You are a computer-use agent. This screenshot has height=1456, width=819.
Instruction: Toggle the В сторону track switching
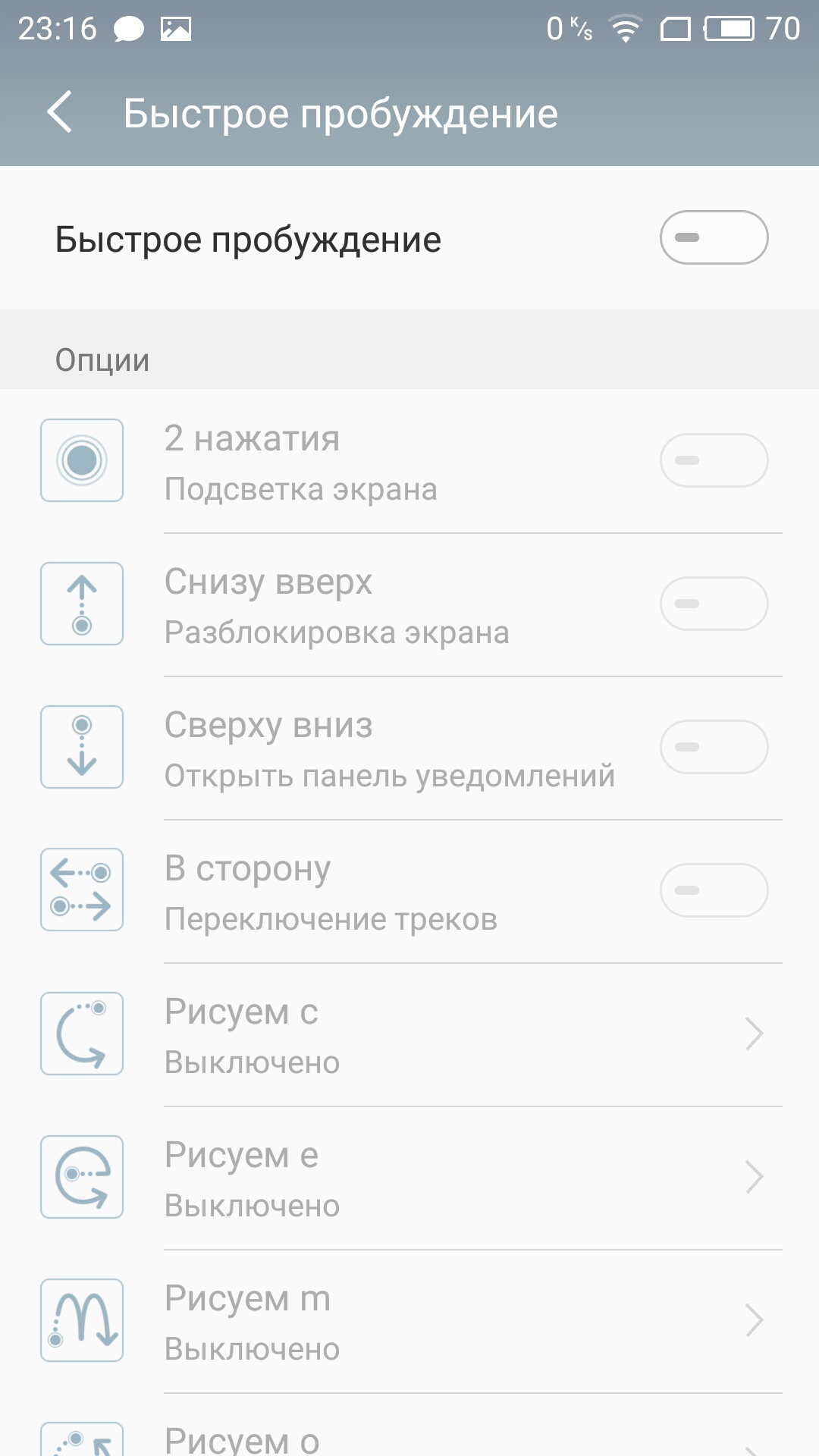coord(714,890)
